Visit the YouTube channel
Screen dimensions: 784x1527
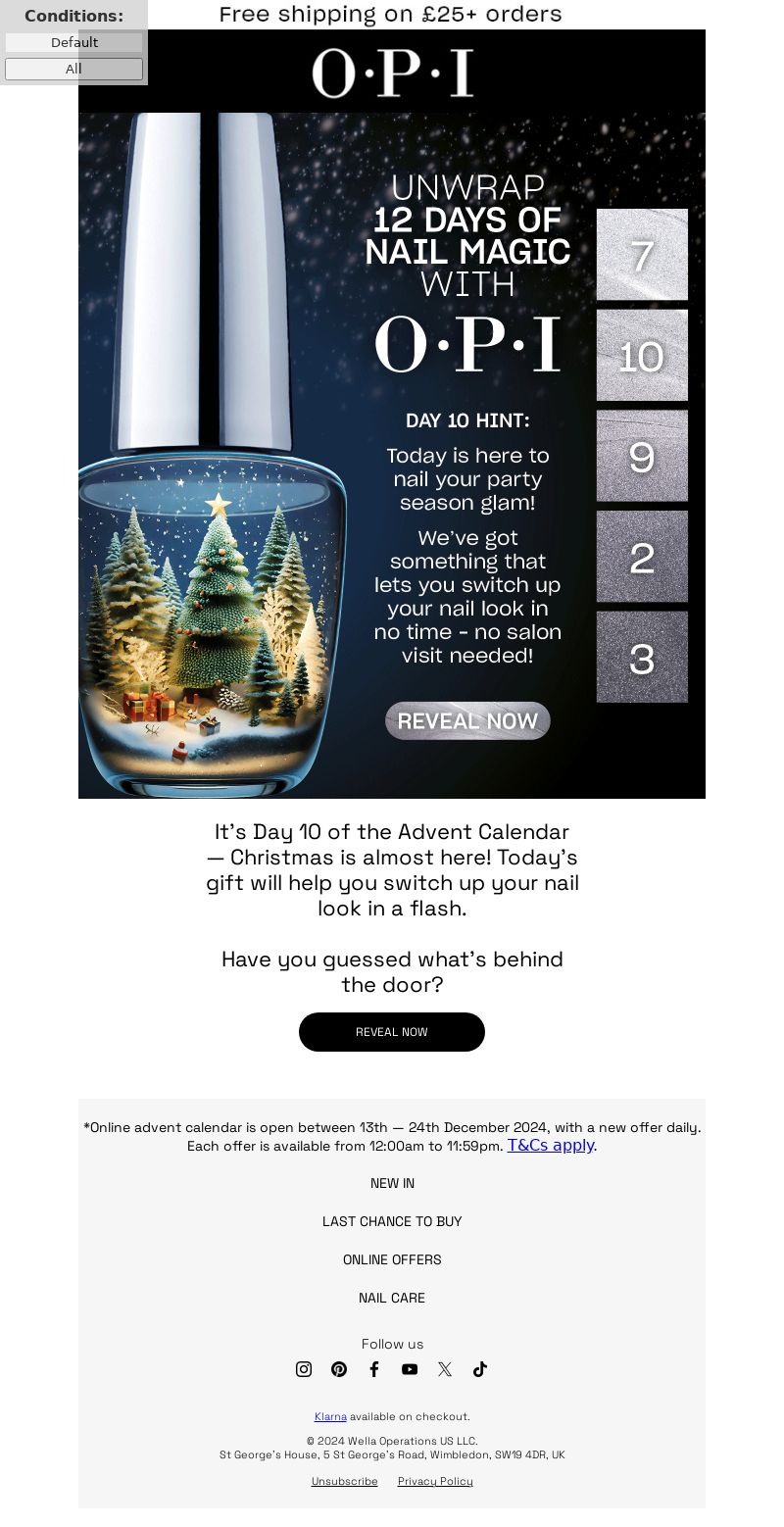410,1369
